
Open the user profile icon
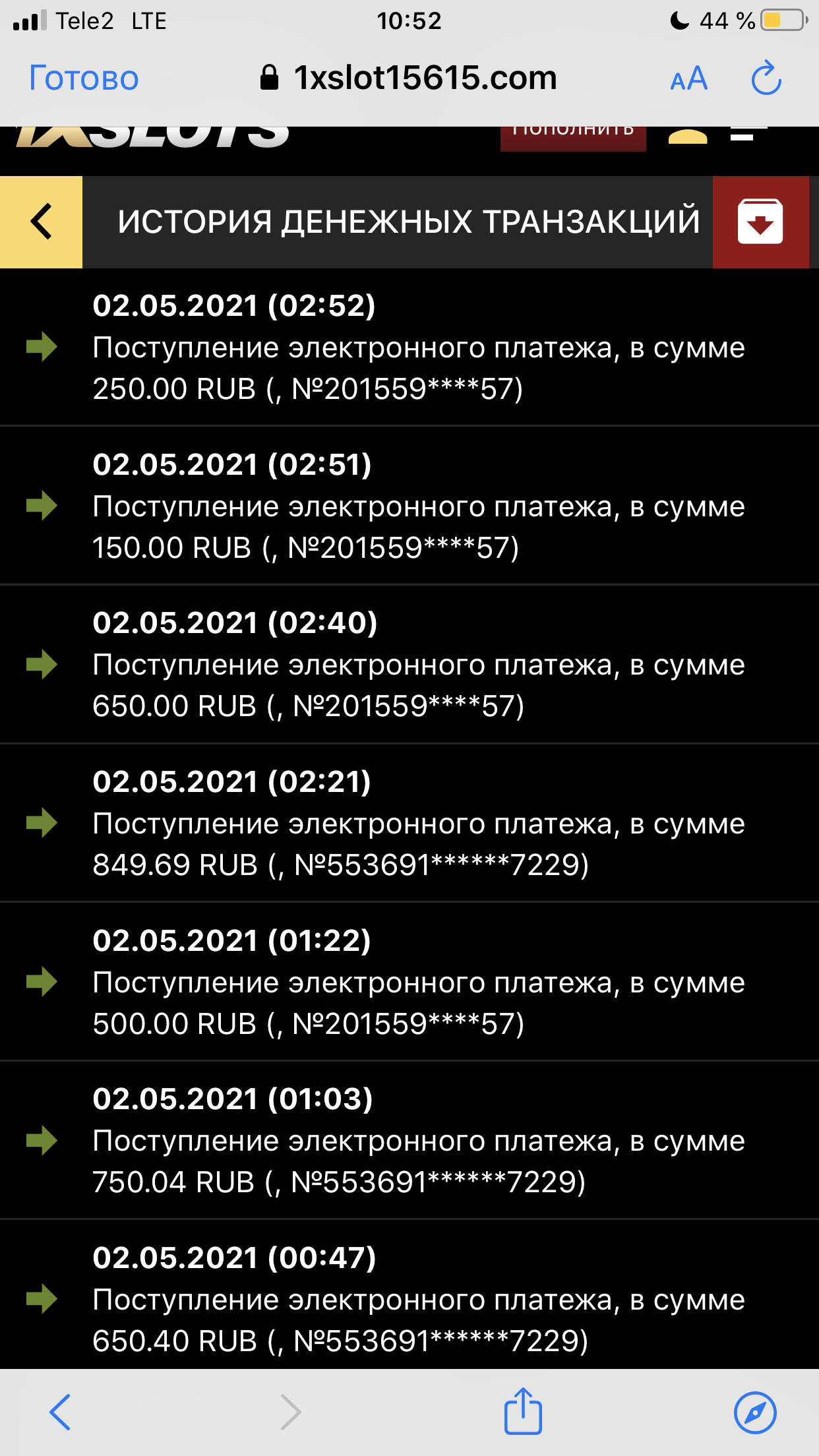click(688, 135)
